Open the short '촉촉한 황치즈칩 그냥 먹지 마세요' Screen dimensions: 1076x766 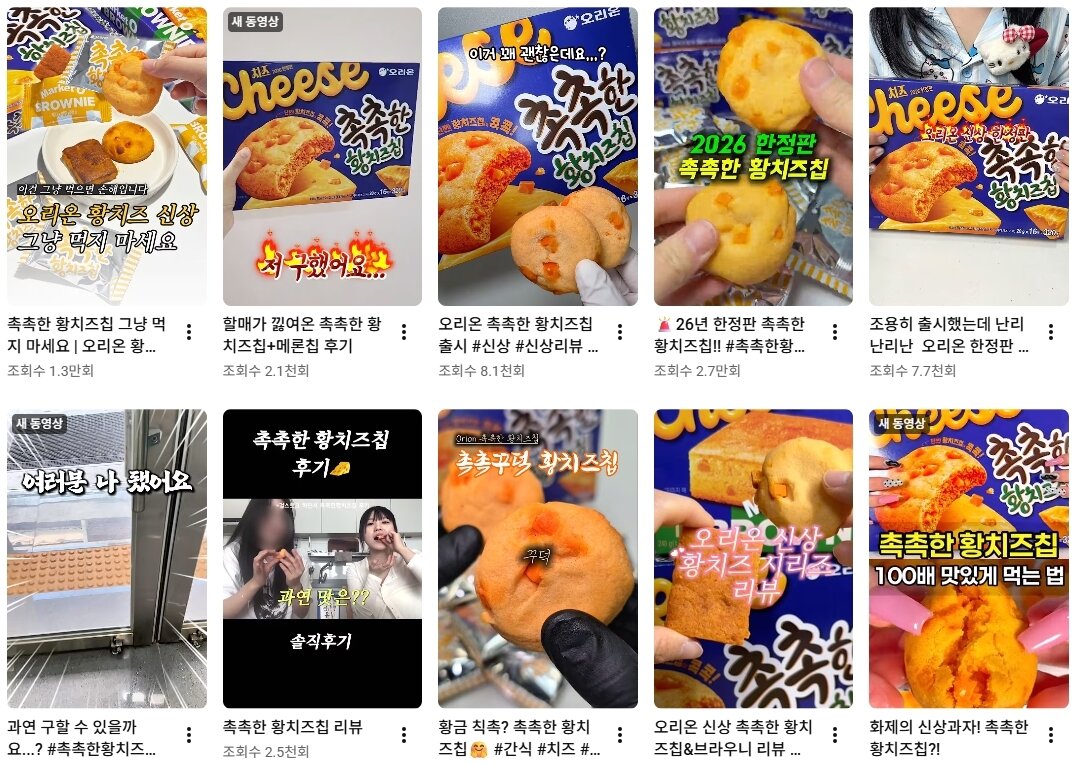point(107,156)
